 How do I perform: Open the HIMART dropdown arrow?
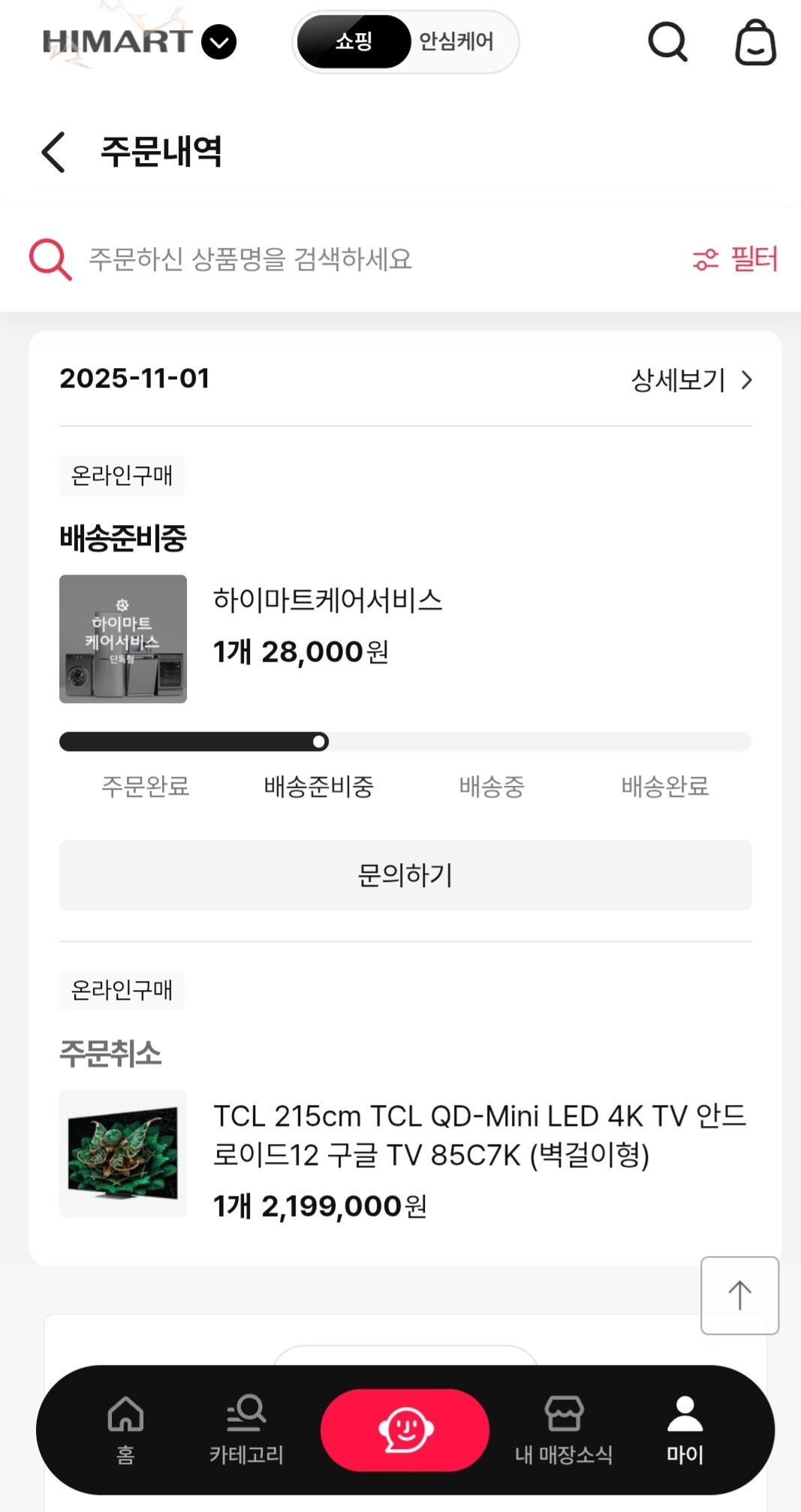(218, 42)
